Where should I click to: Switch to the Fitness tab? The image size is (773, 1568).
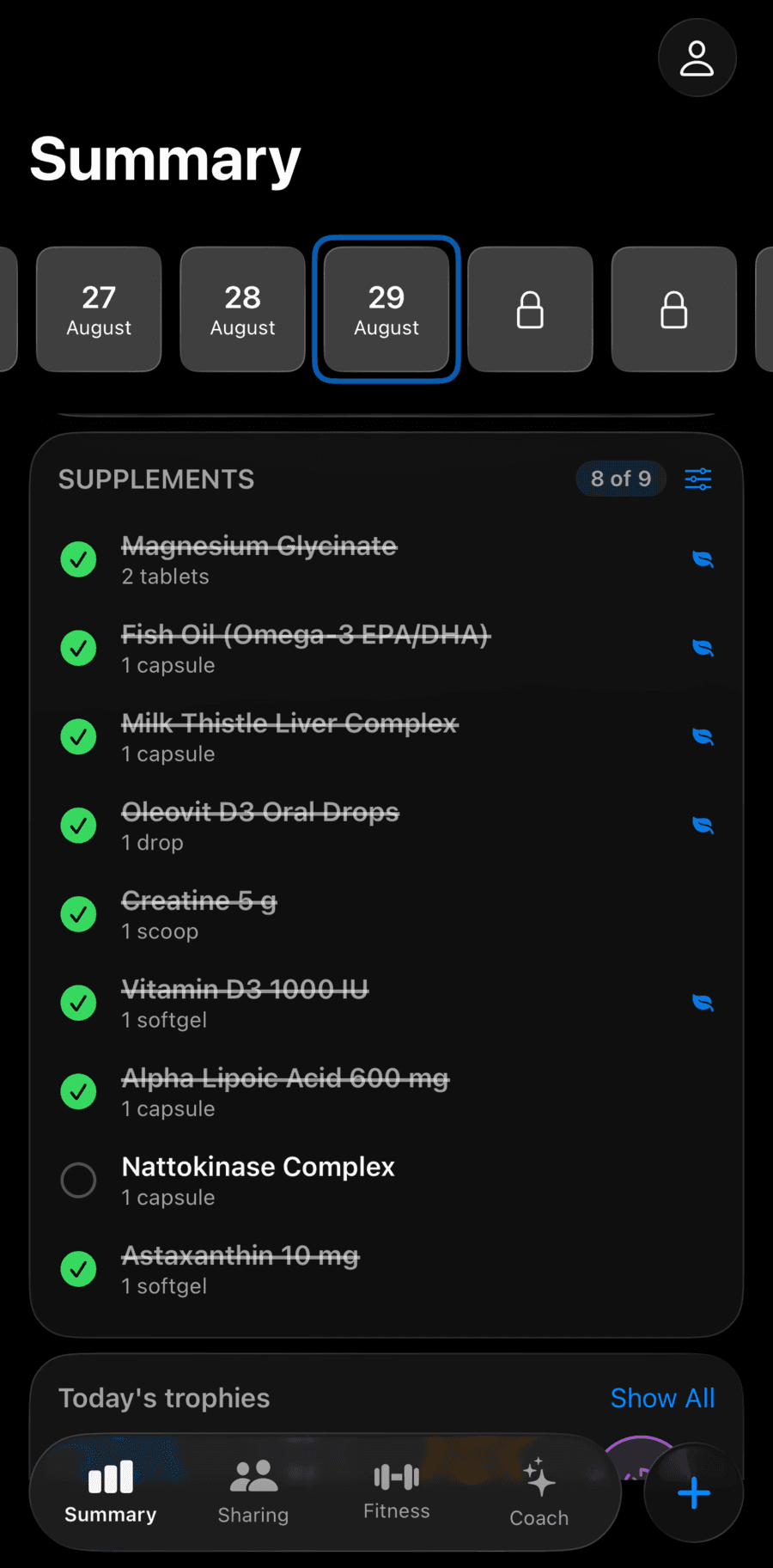[x=396, y=1492]
